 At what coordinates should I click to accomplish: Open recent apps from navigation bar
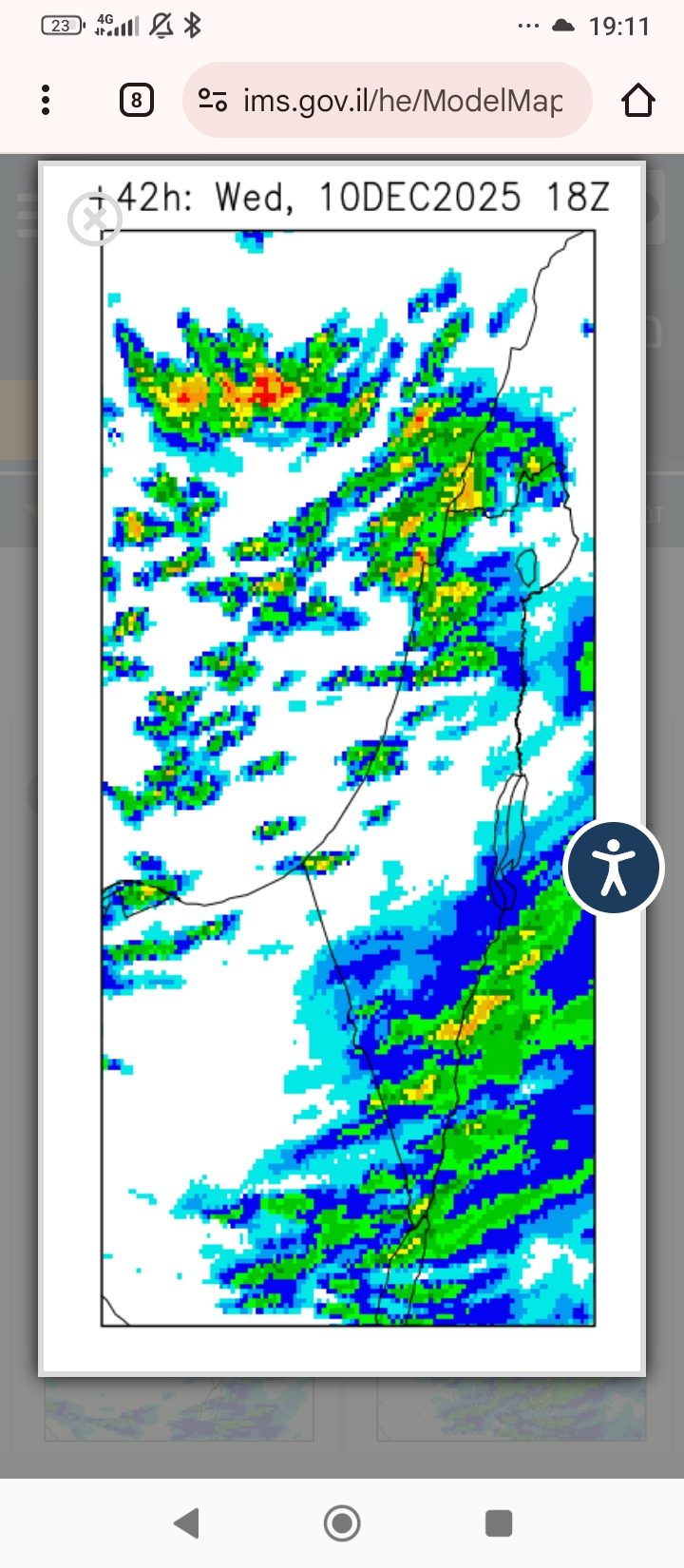498,1523
